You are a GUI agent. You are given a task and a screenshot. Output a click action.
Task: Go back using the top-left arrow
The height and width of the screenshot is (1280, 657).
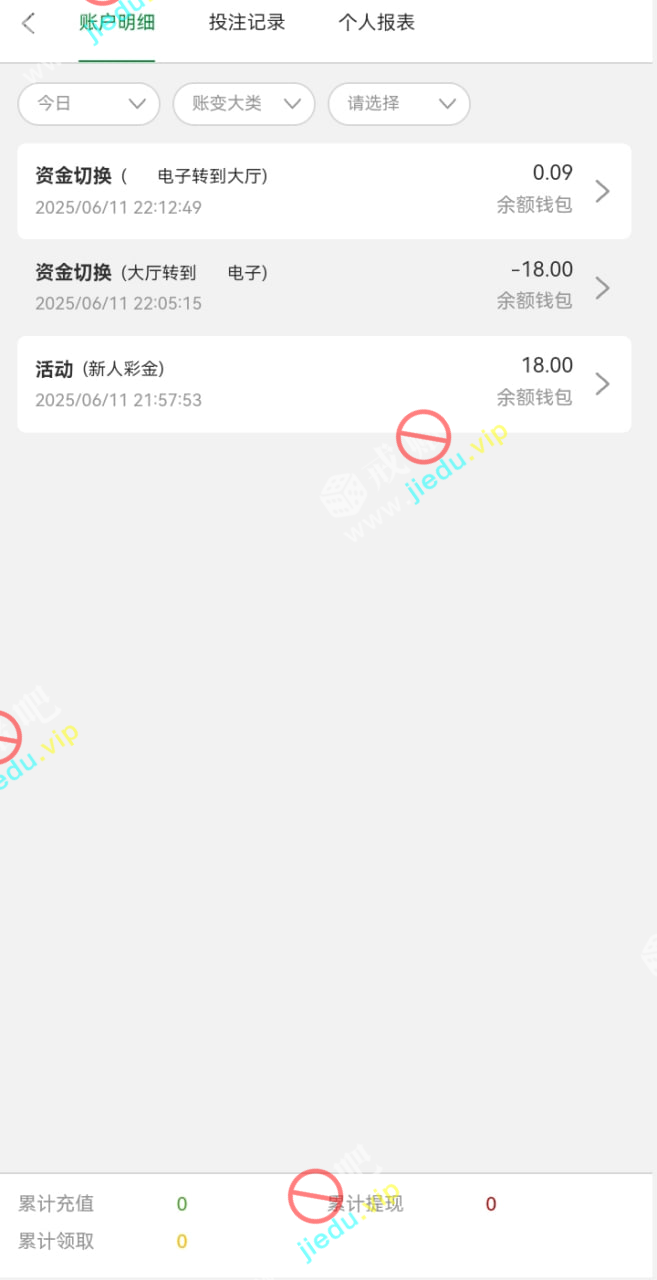coord(28,23)
